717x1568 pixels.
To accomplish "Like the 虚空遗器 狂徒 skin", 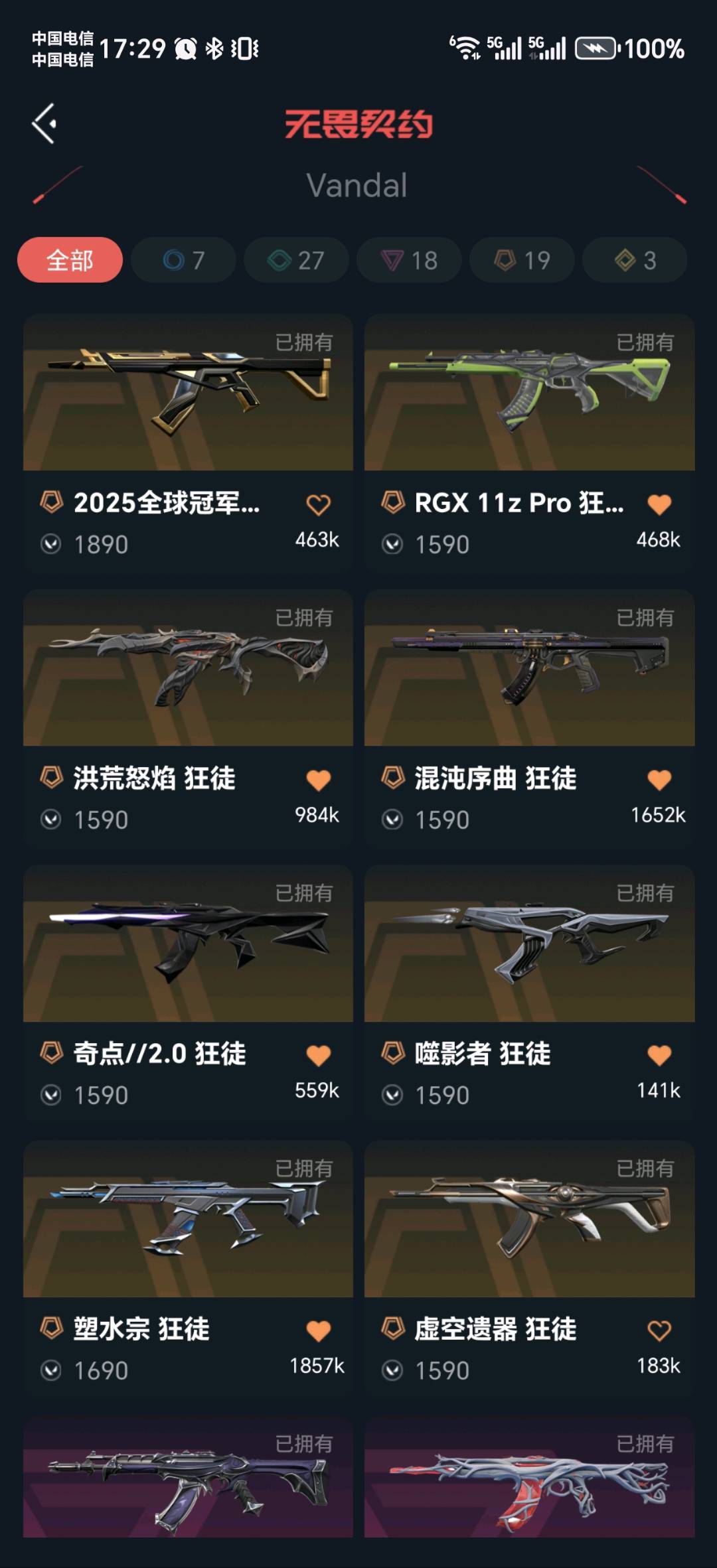I will pos(659,1331).
